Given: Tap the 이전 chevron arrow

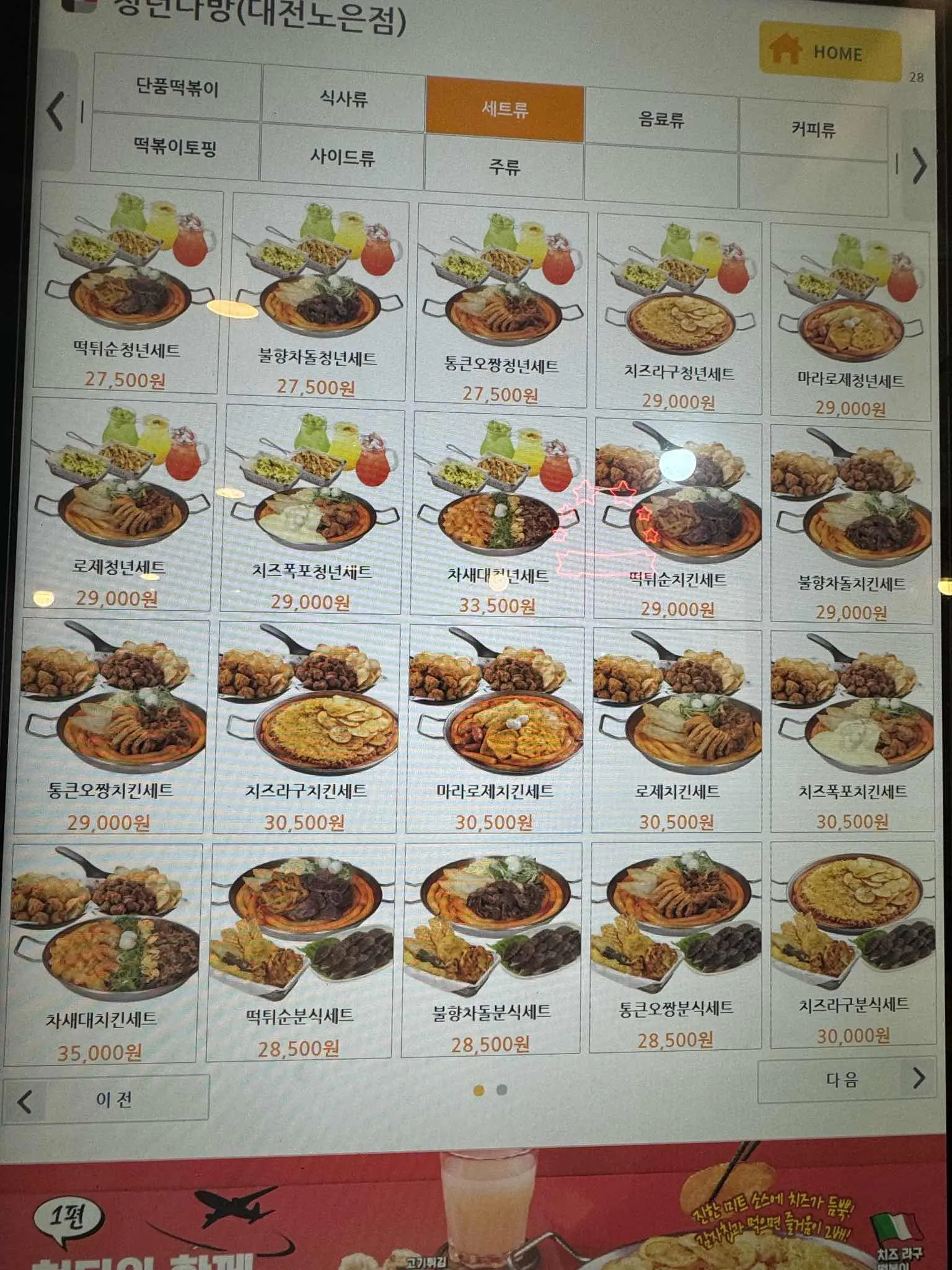Looking at the screenshot, I should pyautogui.click(x=24, y=1101).
